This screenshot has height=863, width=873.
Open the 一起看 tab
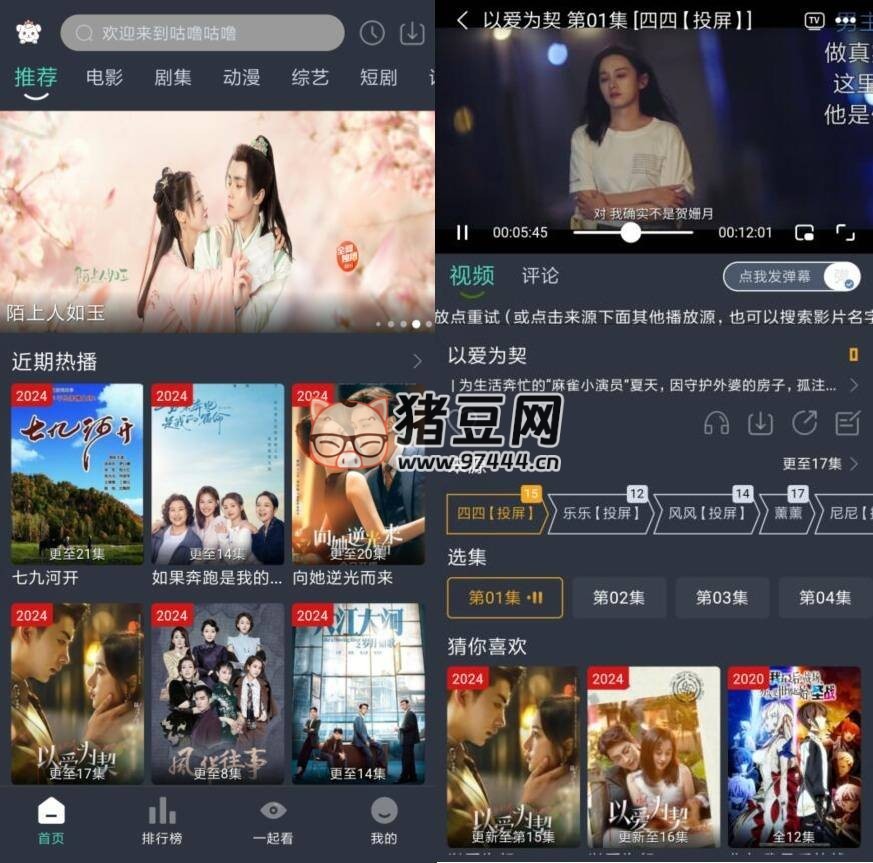(x=273, y=820)
